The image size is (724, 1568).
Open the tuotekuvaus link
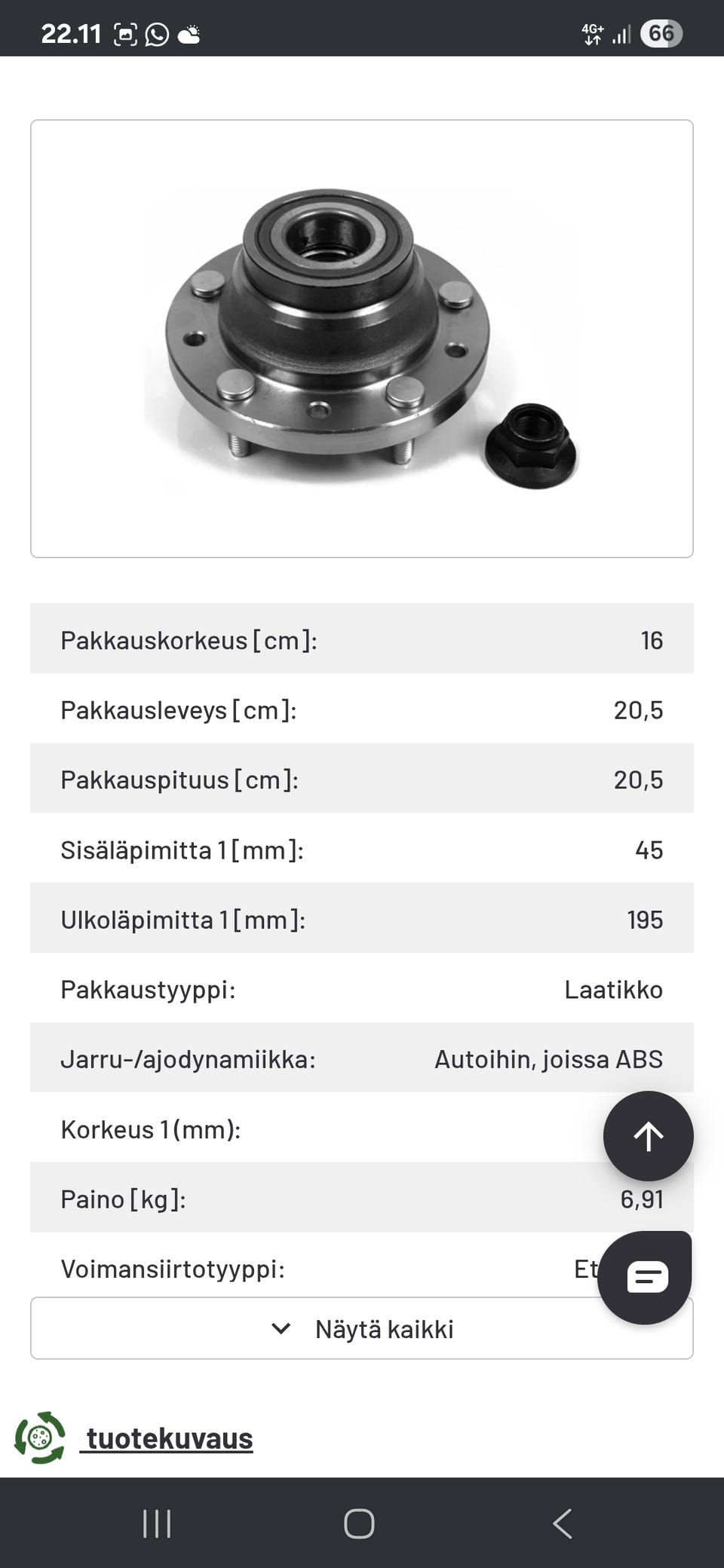click(168, 1438)
